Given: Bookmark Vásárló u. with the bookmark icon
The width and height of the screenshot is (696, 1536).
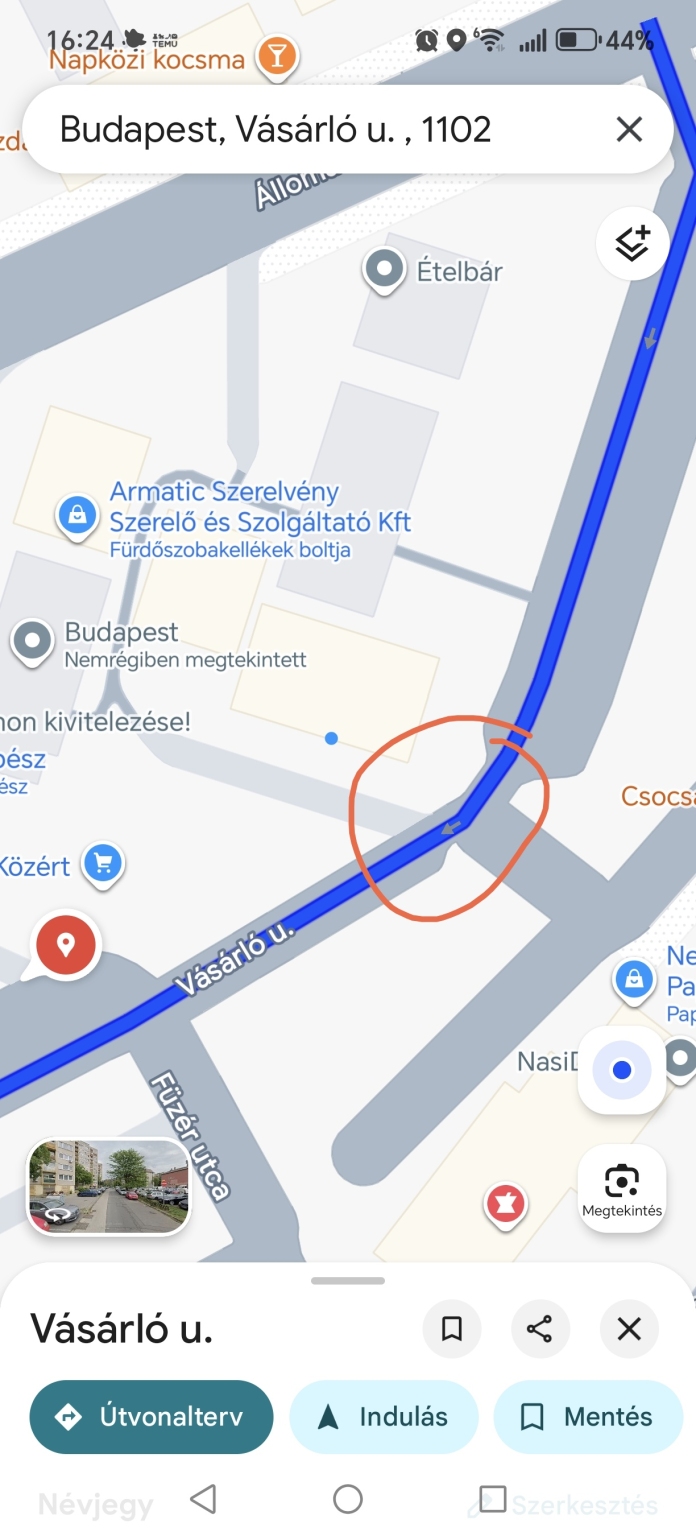Looking at the screenshot, I should tap(452, 1329).
